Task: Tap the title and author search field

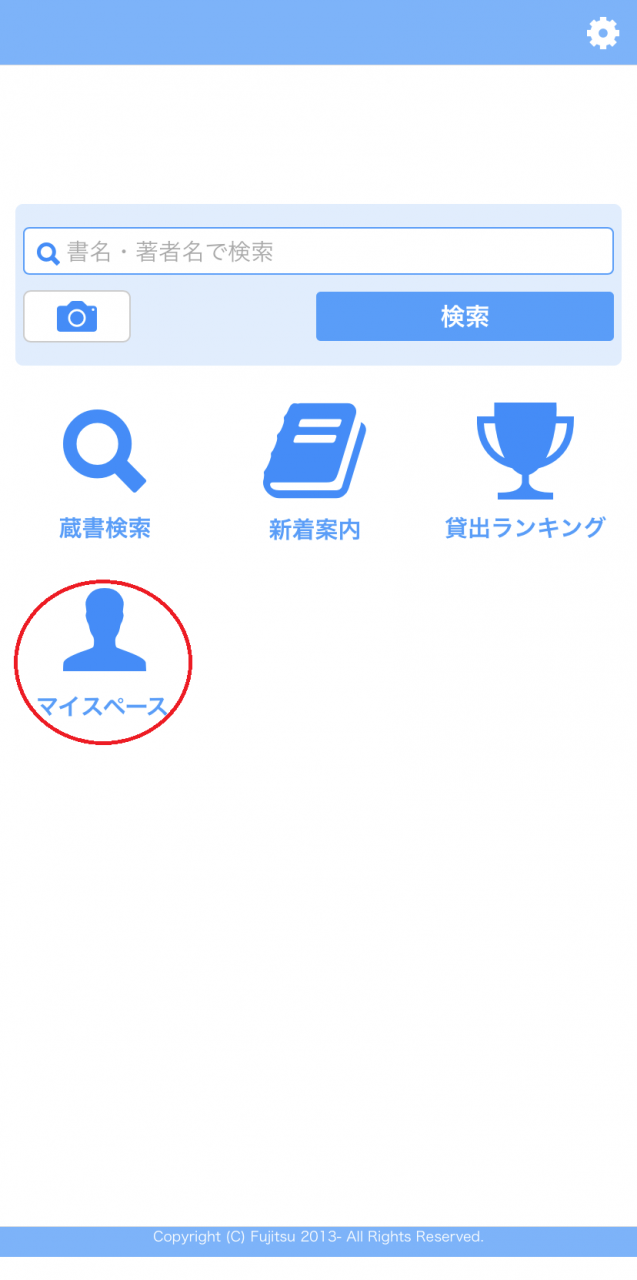Action: (318, 251)
